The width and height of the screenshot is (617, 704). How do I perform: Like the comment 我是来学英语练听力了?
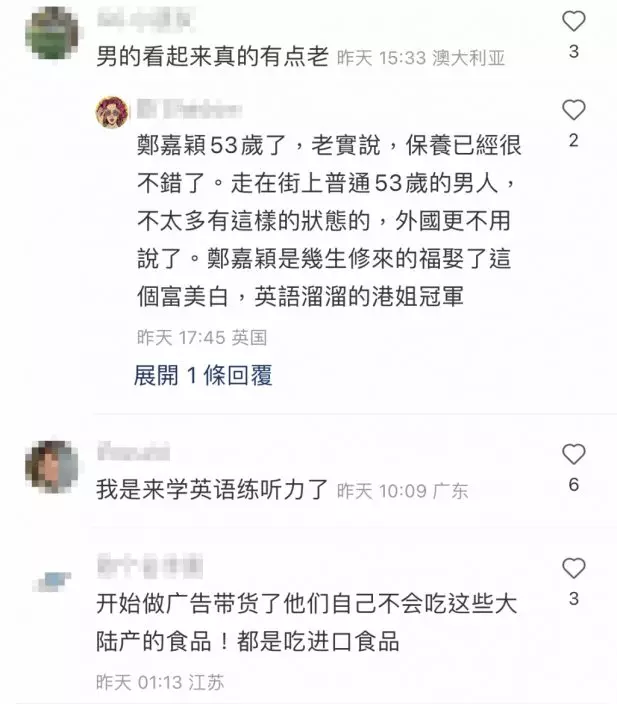pyautogui.click(x=573, y=455)
